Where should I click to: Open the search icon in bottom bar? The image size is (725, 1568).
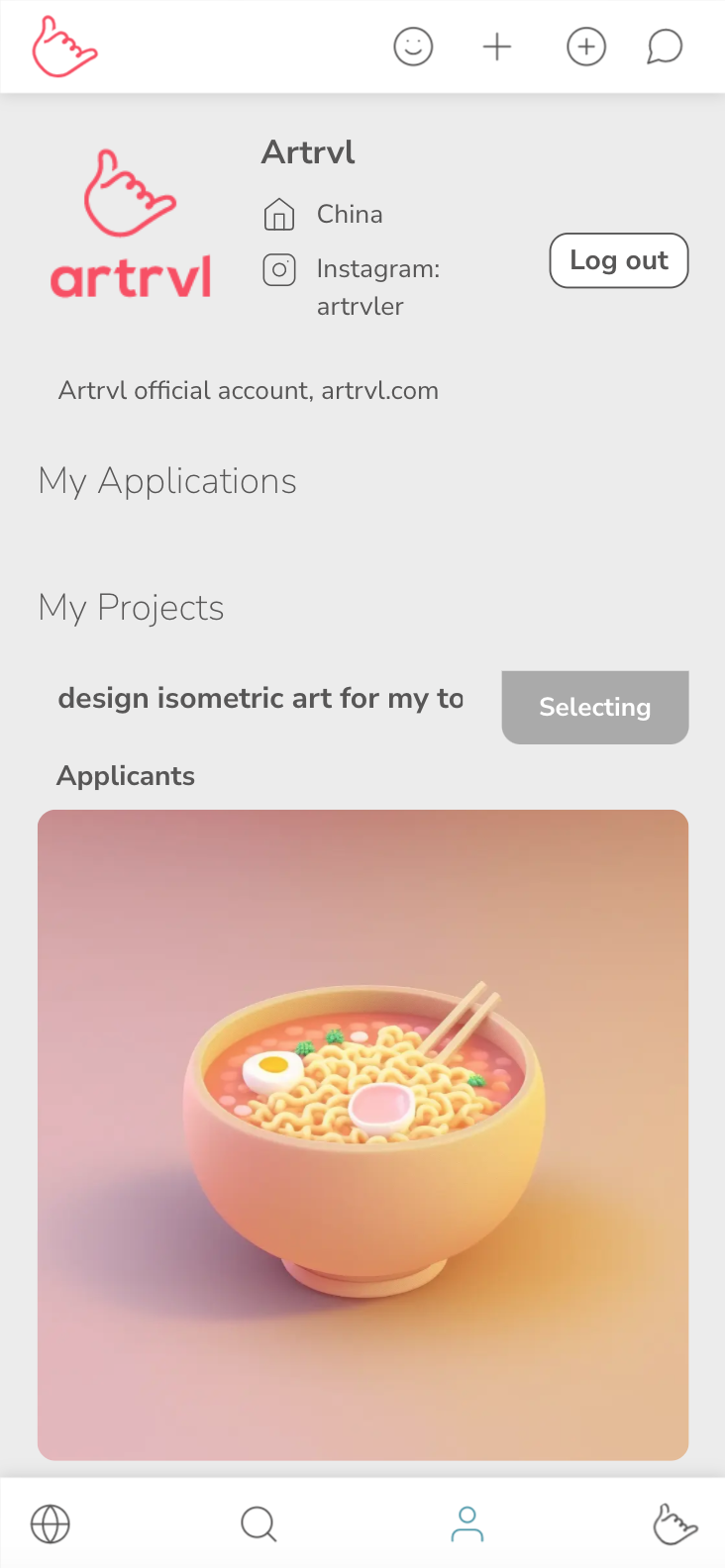tap(259, 1523)
